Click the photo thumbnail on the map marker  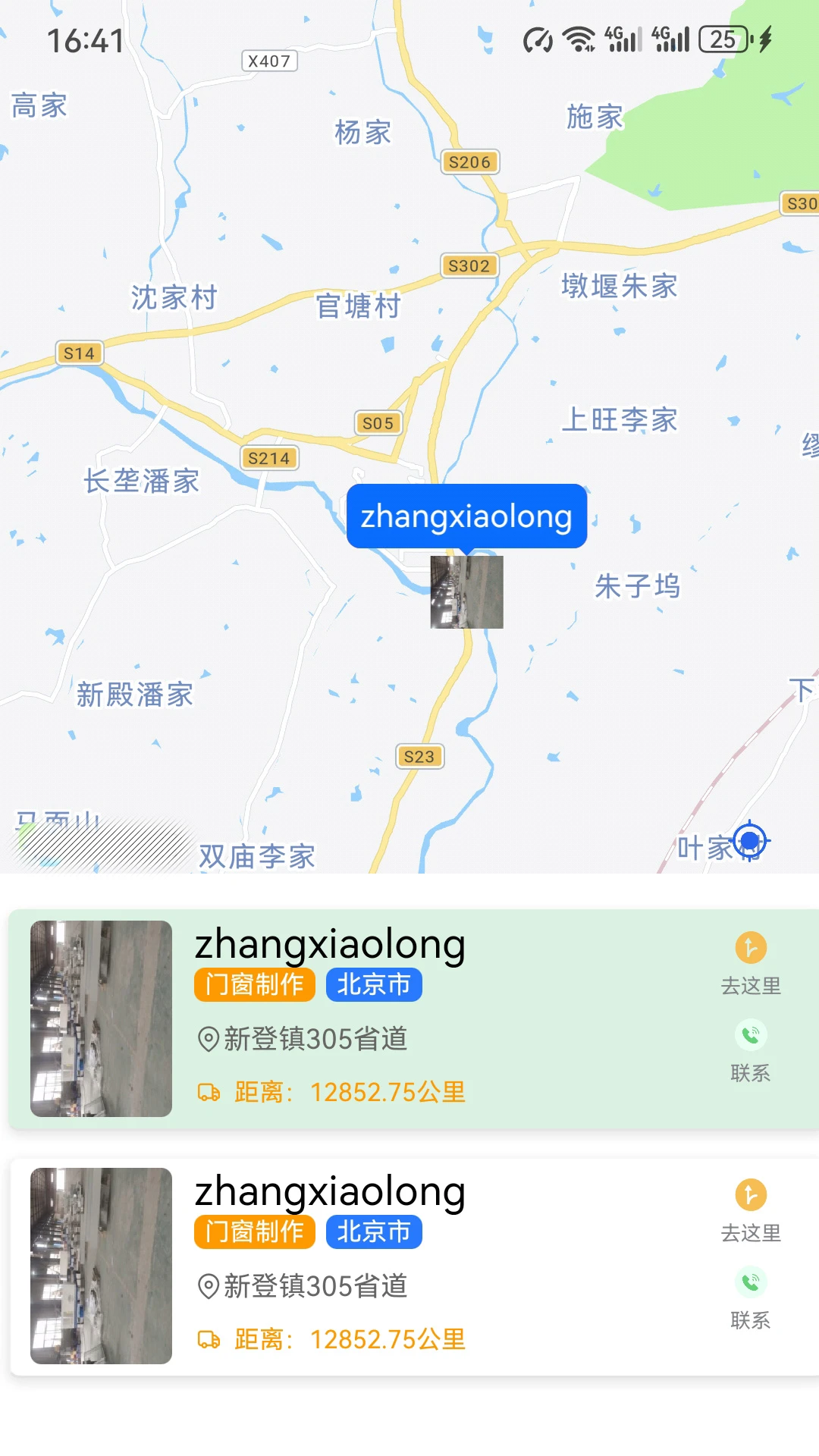tap(466, 592)
